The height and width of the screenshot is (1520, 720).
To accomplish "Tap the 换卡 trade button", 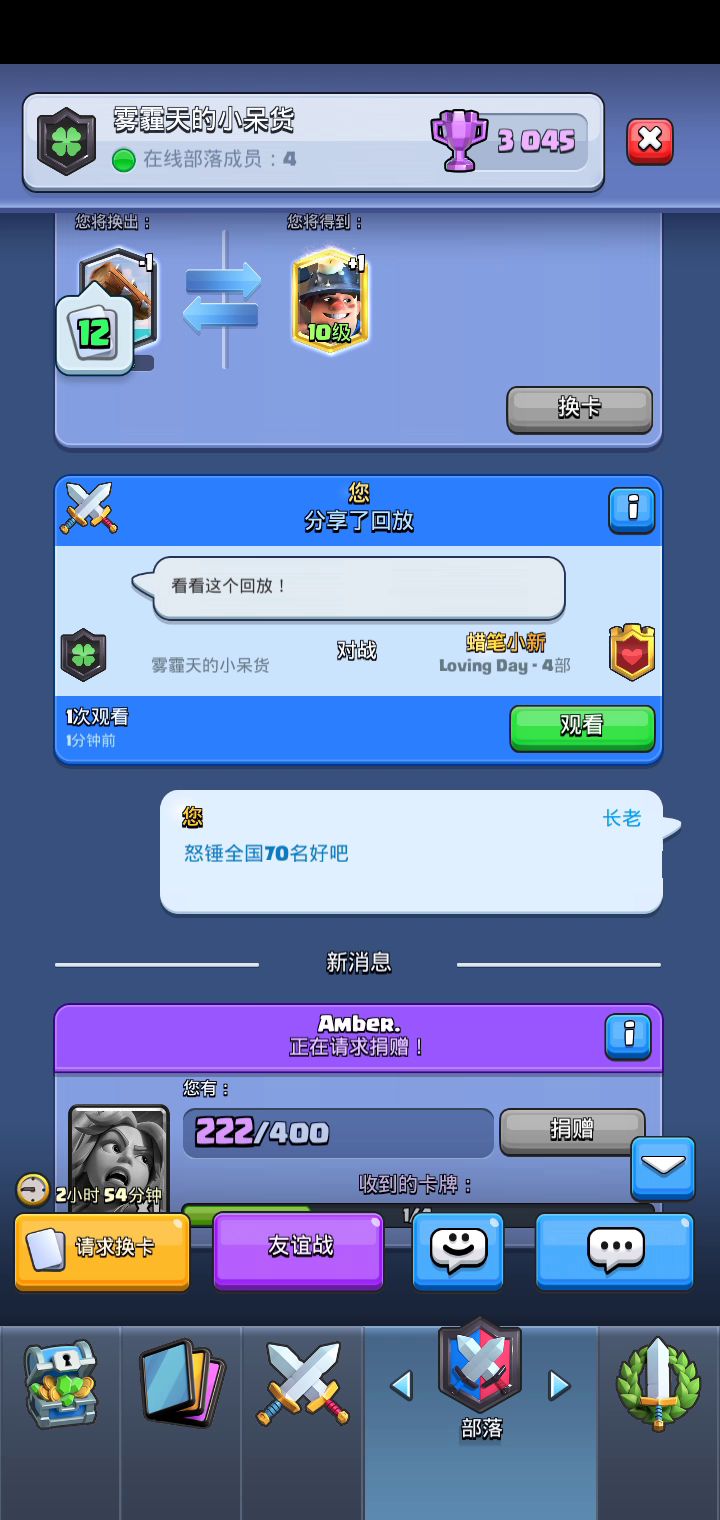I will tap(579, 408).
